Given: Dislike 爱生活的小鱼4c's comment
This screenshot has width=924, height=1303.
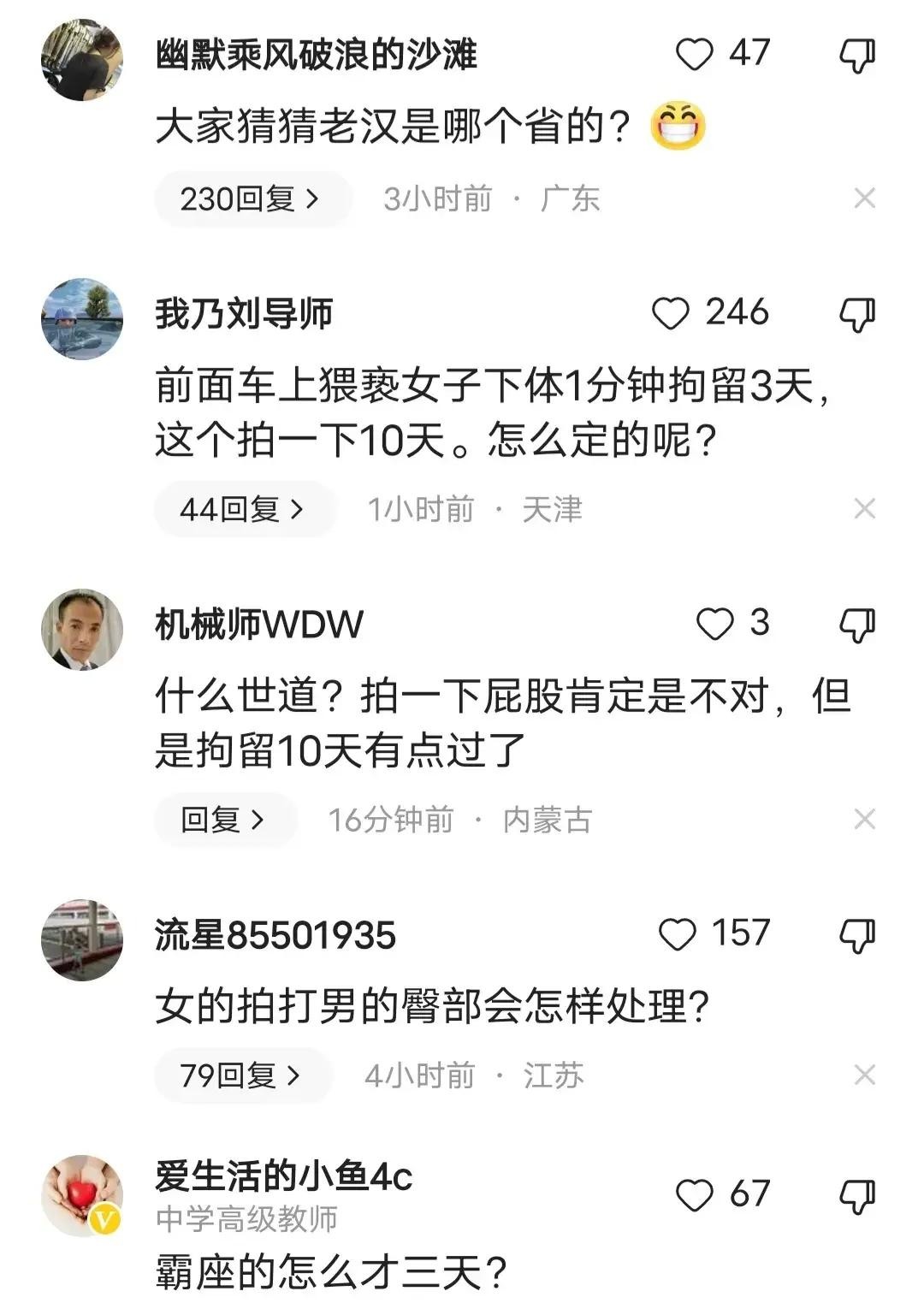Looking at the screenshot, I should [x=856, y=1196].
